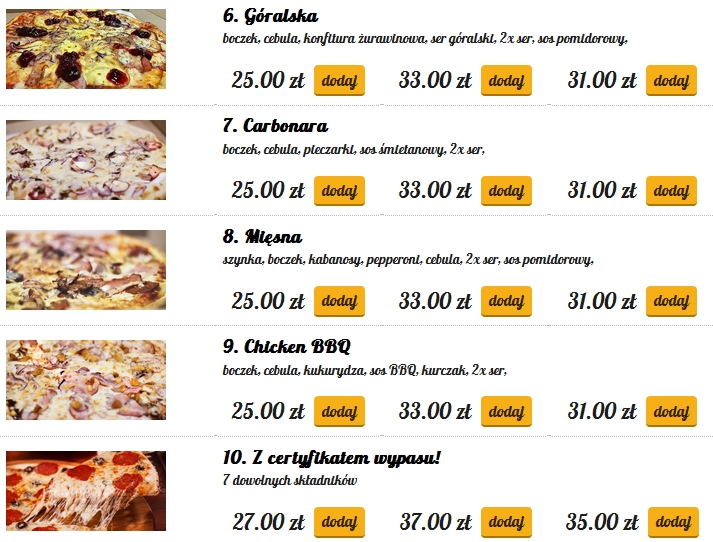Choose the 31.00 zł Carbonara dodaj button
The image size is (713, 542).
point(671,191)
